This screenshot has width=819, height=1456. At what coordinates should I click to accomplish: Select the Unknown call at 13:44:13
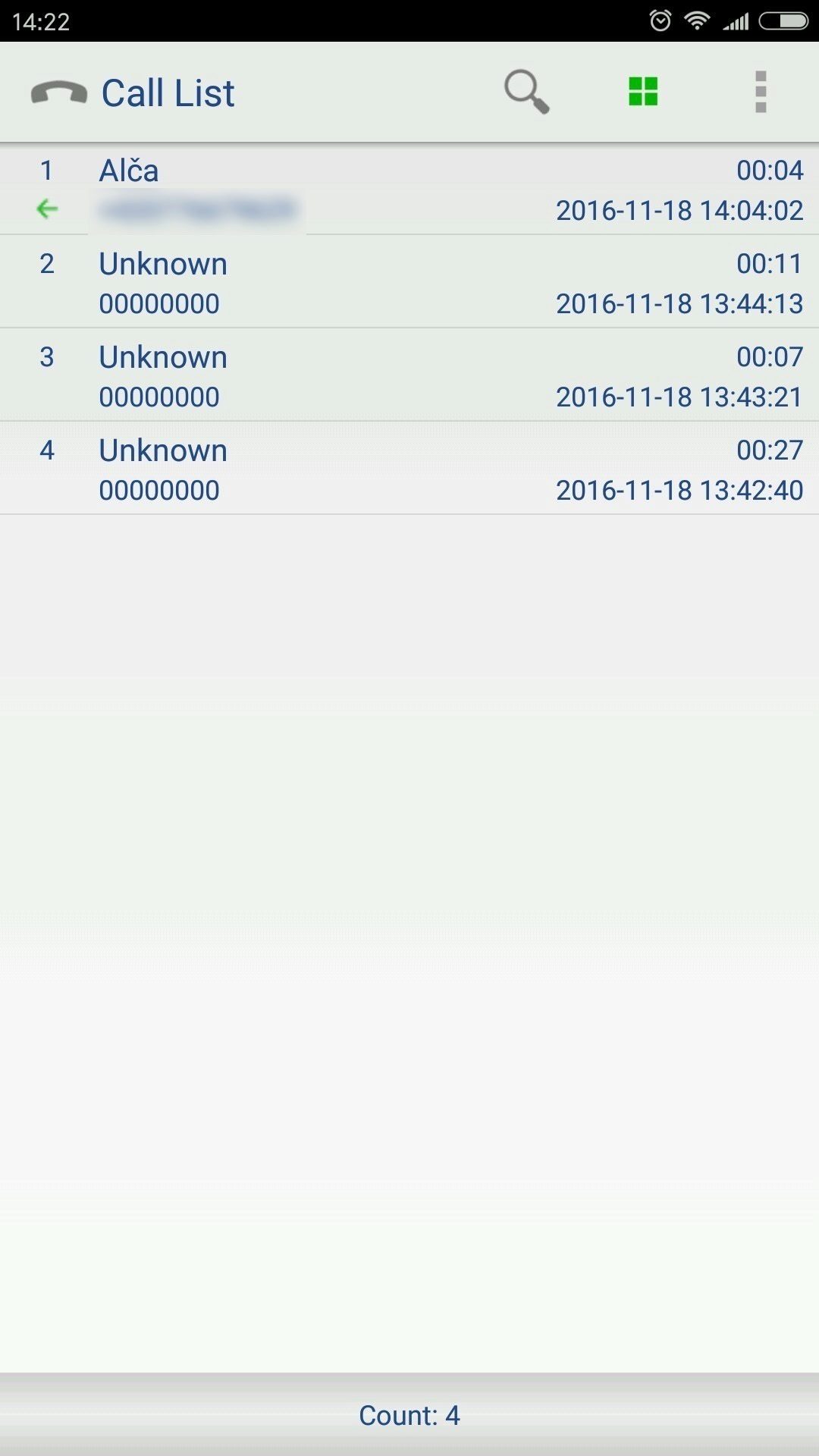409,282
